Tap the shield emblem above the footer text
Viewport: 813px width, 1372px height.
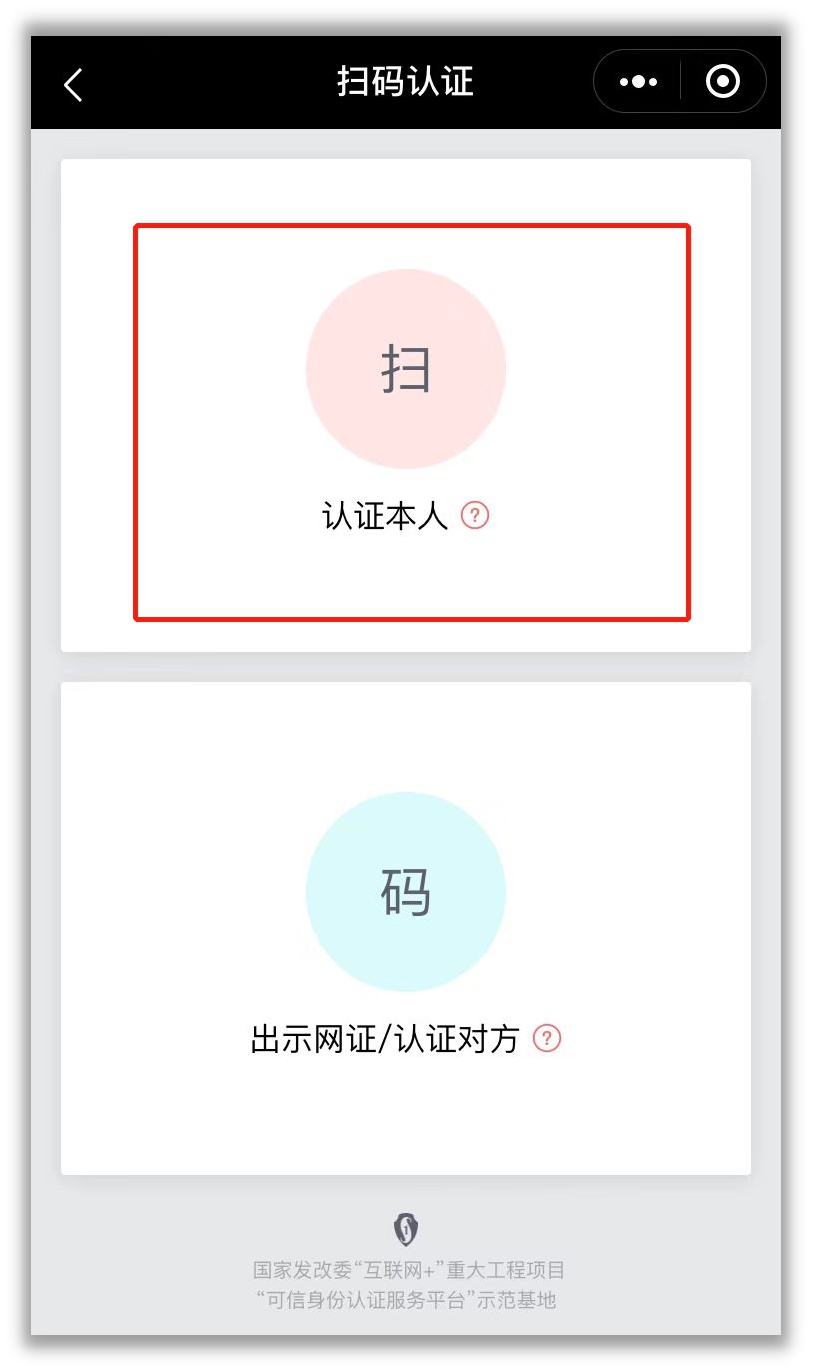click(406, 1228)
